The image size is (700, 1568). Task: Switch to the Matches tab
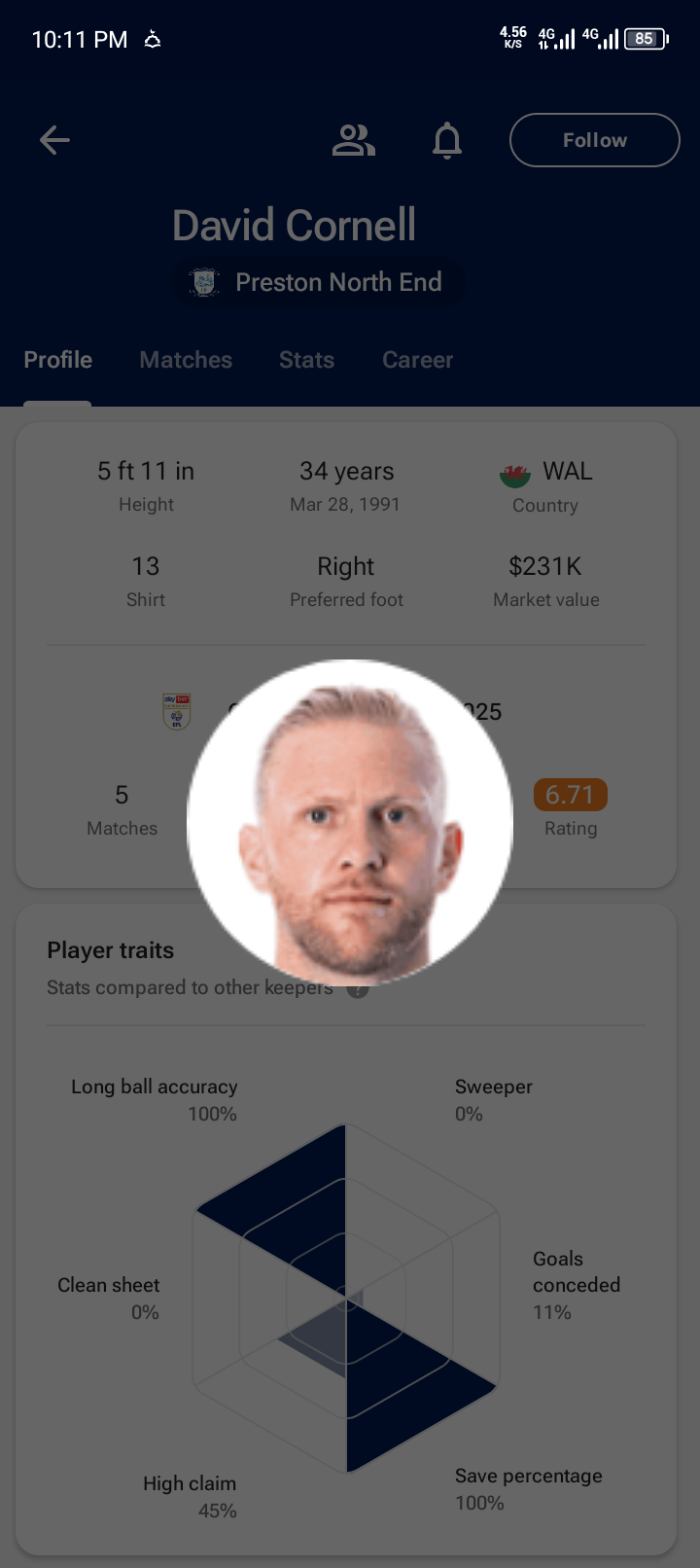(186, 360)
